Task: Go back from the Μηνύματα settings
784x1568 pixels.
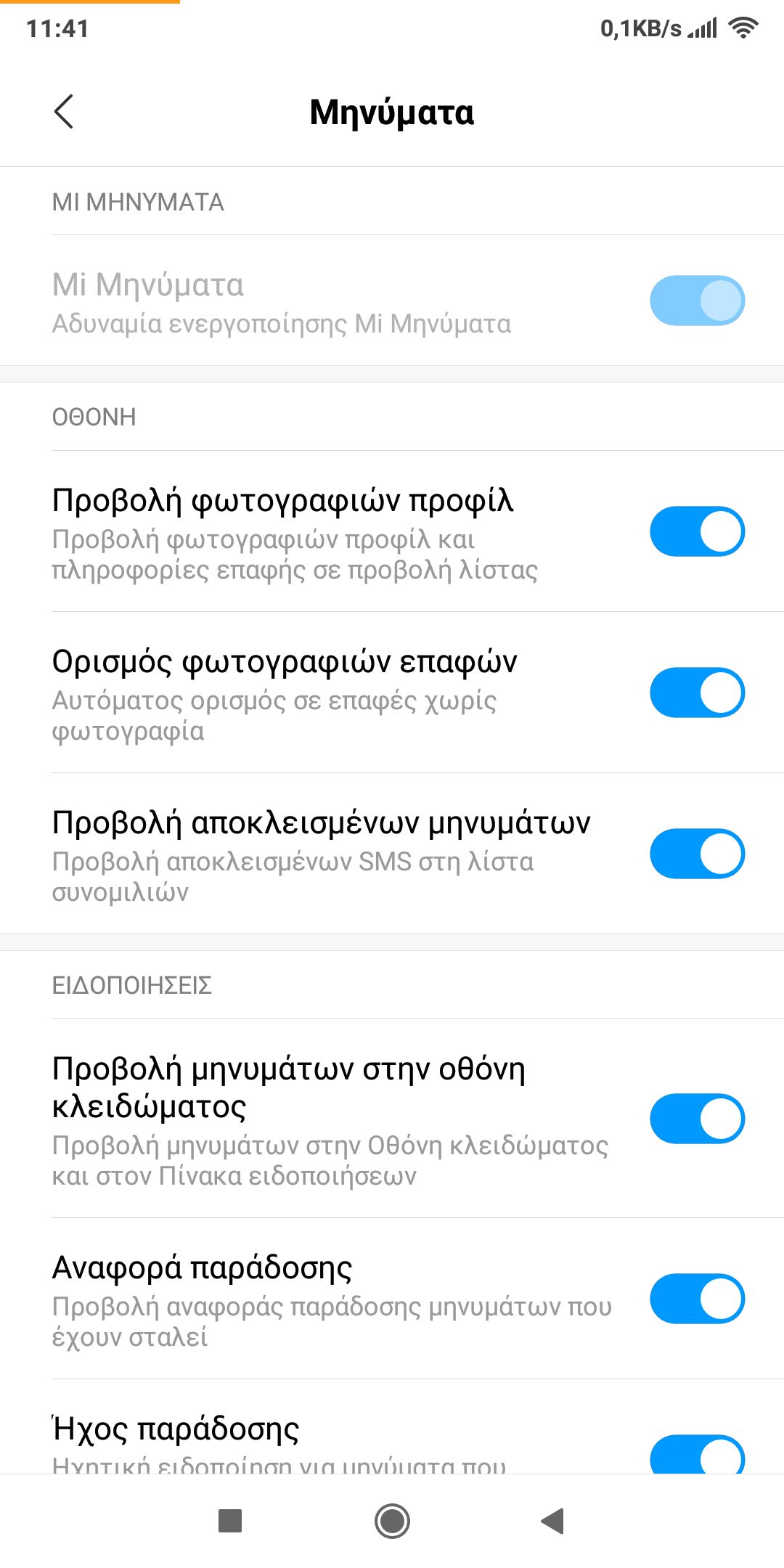Action: 64,112
